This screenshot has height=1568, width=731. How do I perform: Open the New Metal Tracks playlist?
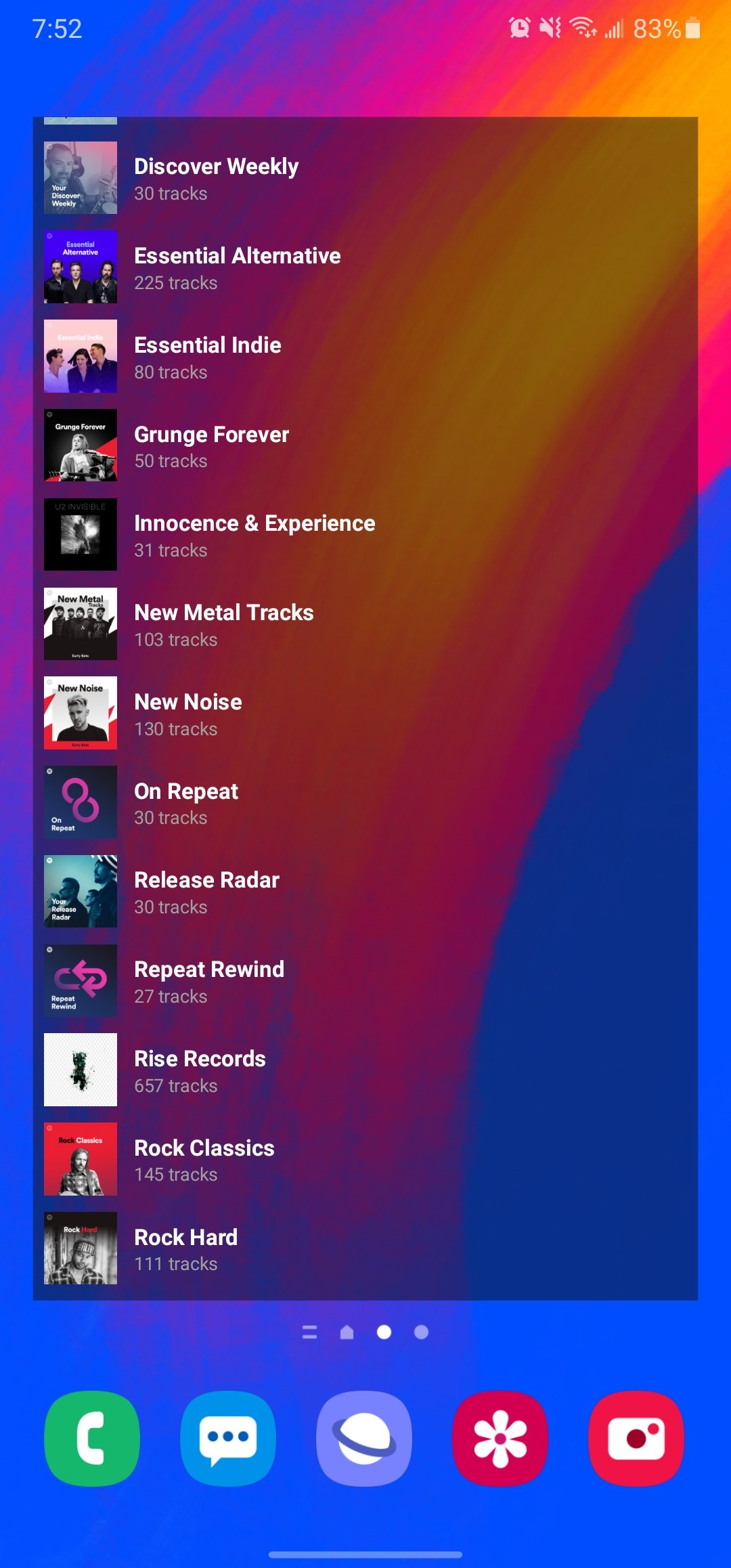click(223, 625)
